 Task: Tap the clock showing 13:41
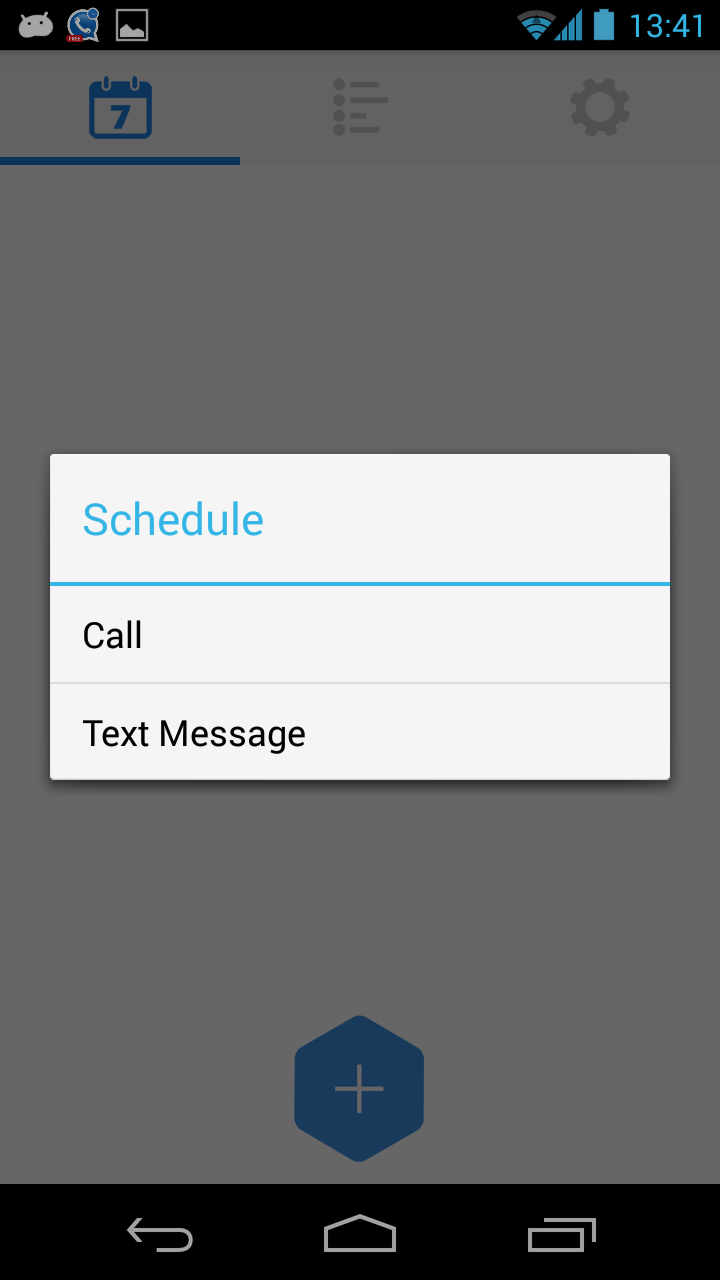(664, 24)
